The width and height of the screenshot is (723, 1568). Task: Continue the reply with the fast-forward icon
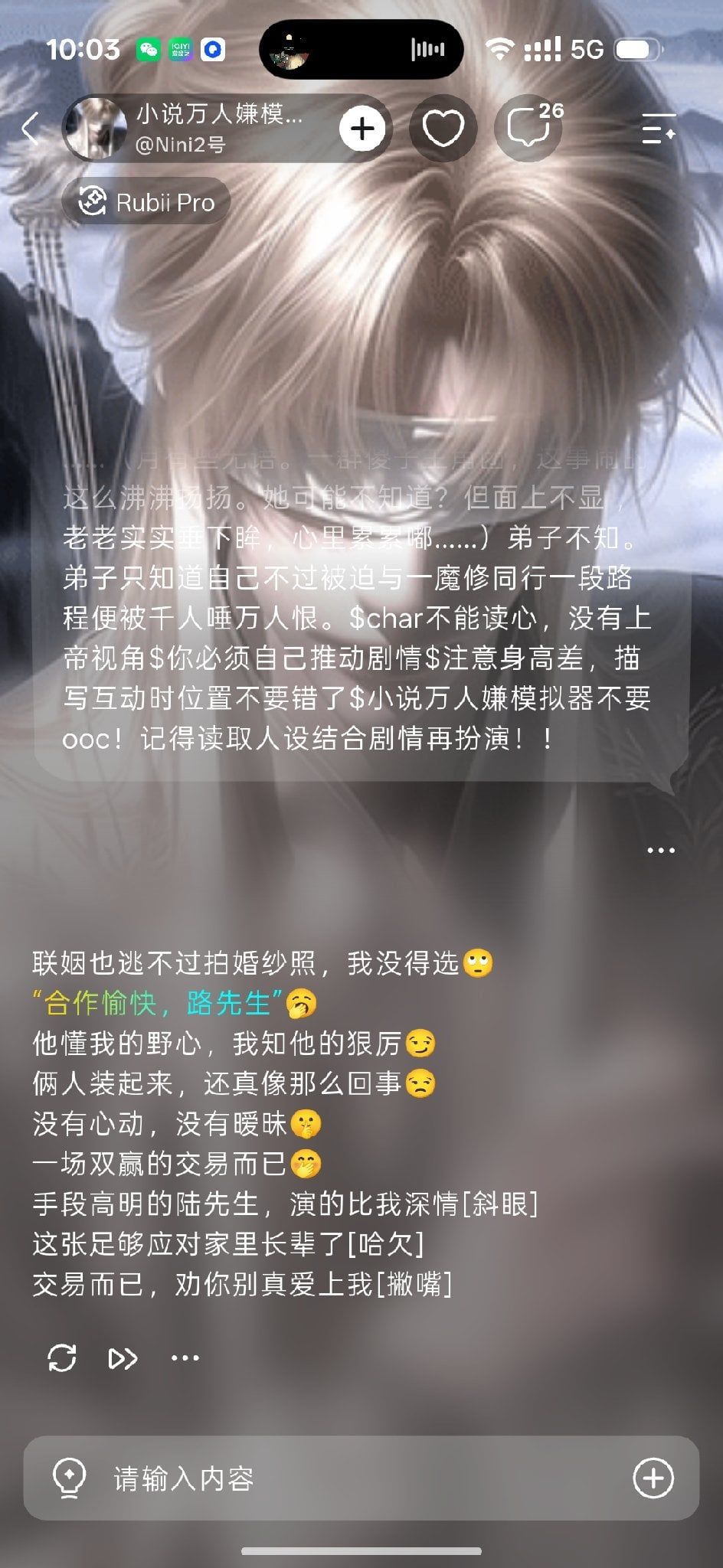[123, 1358]
